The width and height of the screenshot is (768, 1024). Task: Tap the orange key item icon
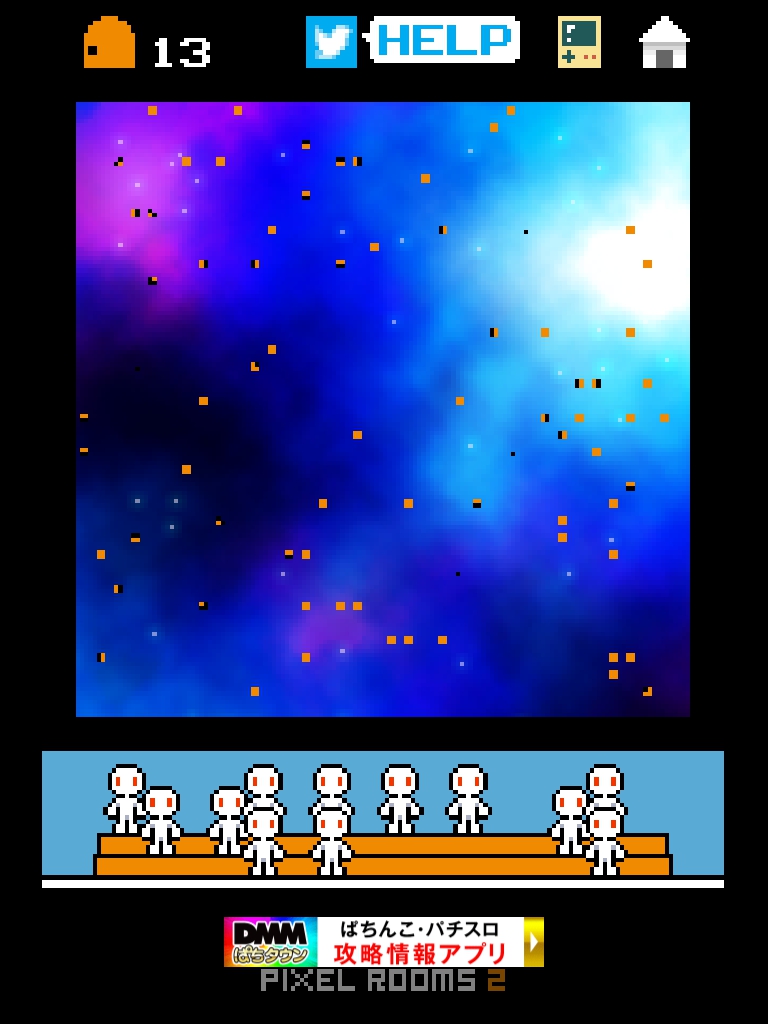[x=109, y=43]
